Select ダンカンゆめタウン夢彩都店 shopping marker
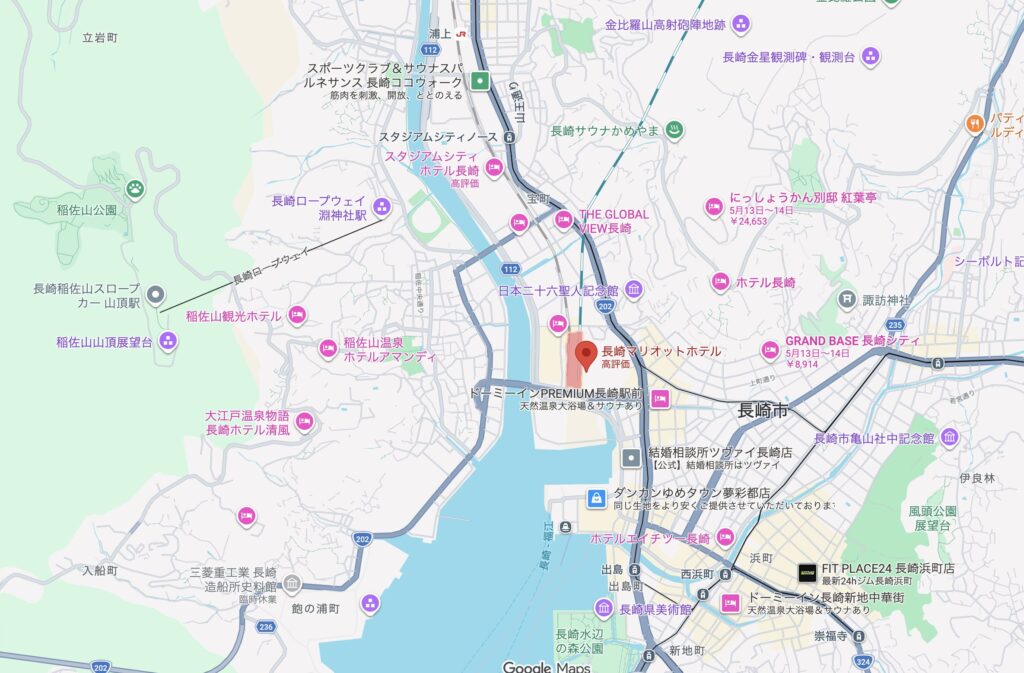The width and height of the screenshot is (1024, 673). tap(596, 497)
